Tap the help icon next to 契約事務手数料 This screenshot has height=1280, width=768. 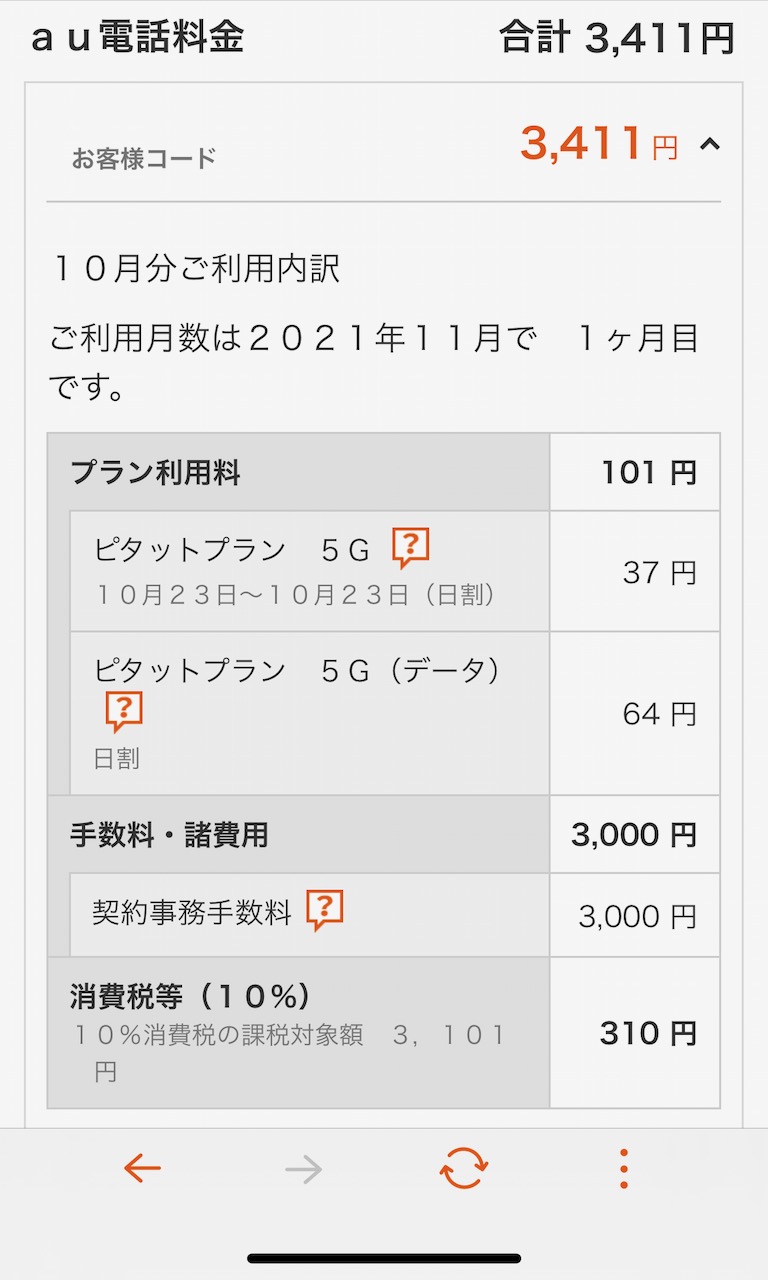pos(325,910)
